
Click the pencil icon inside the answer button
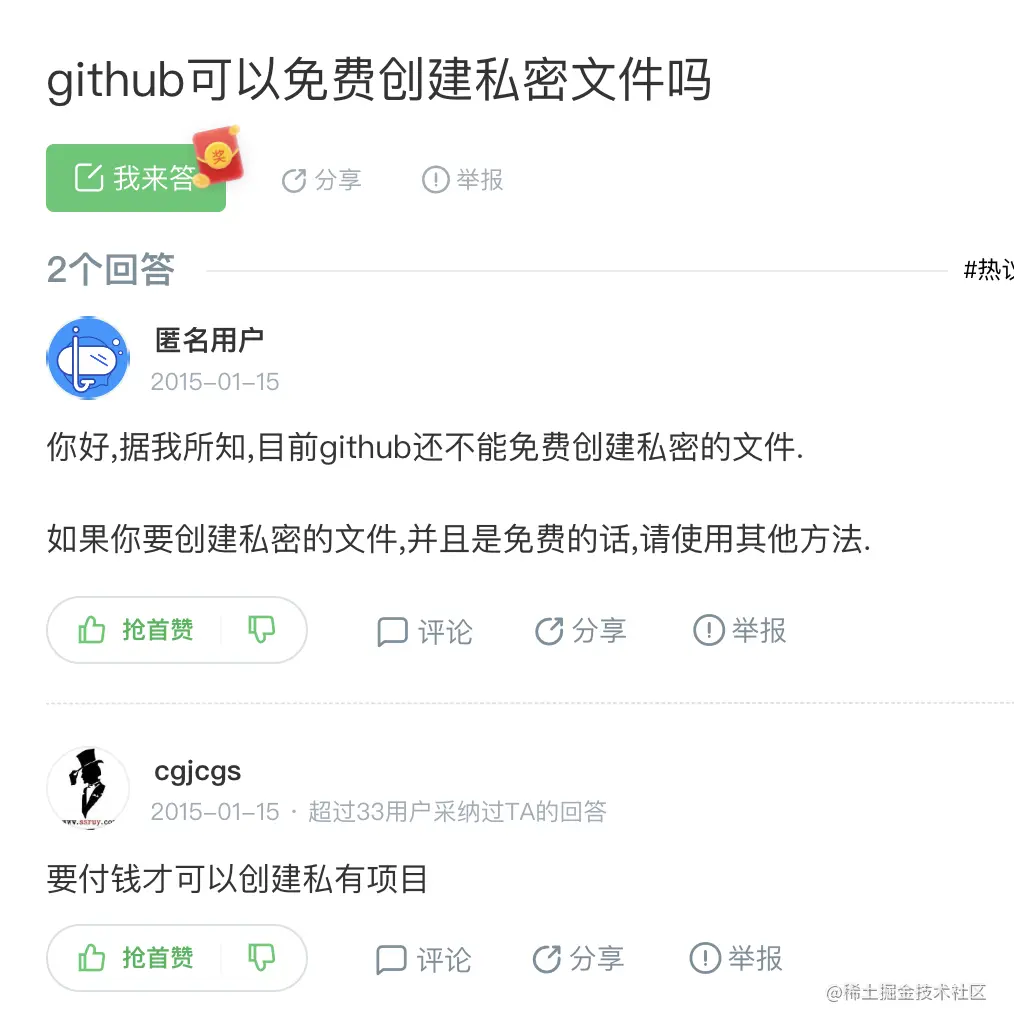point(90,178)
